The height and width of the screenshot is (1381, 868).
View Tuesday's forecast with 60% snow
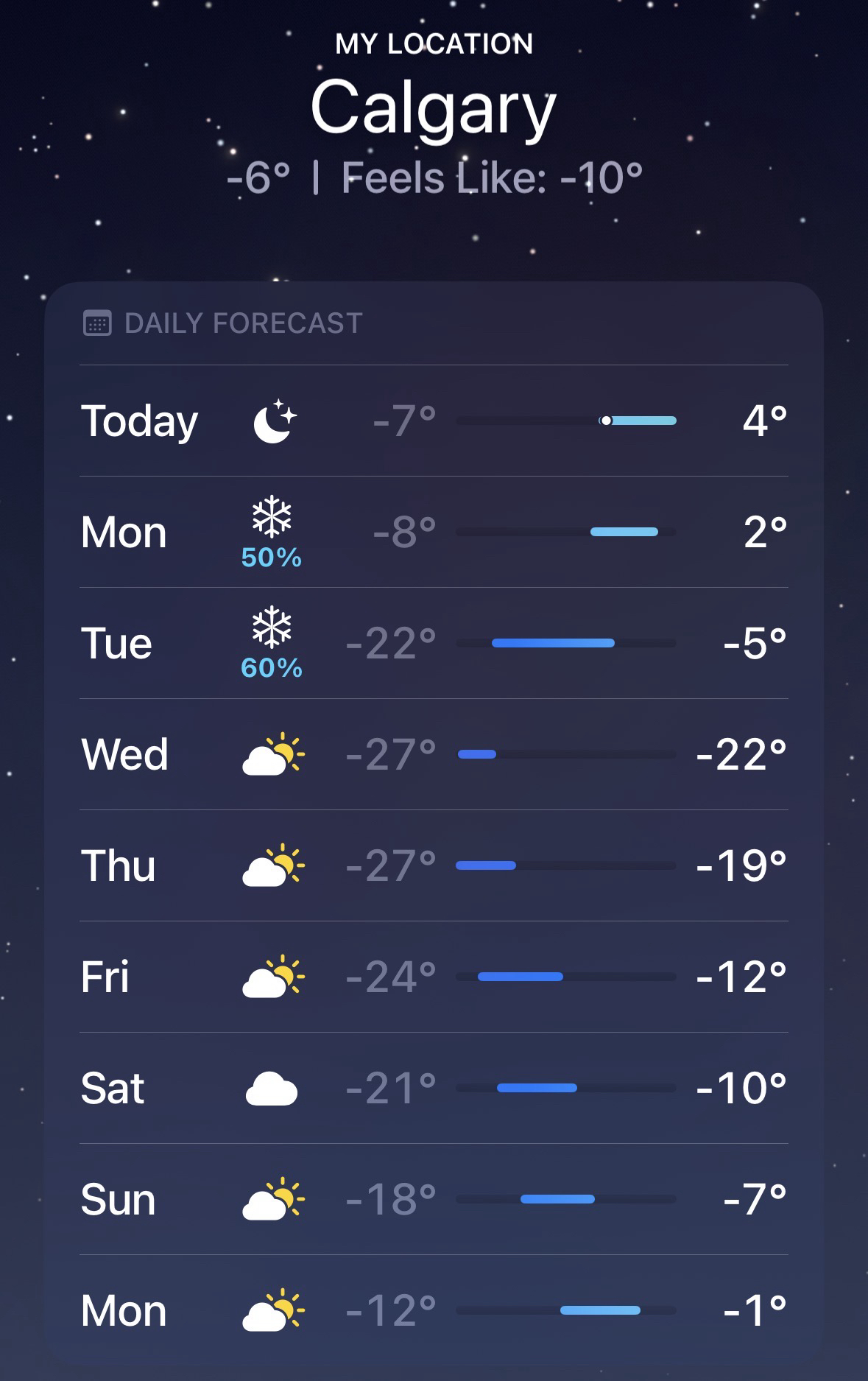[433, 643]
